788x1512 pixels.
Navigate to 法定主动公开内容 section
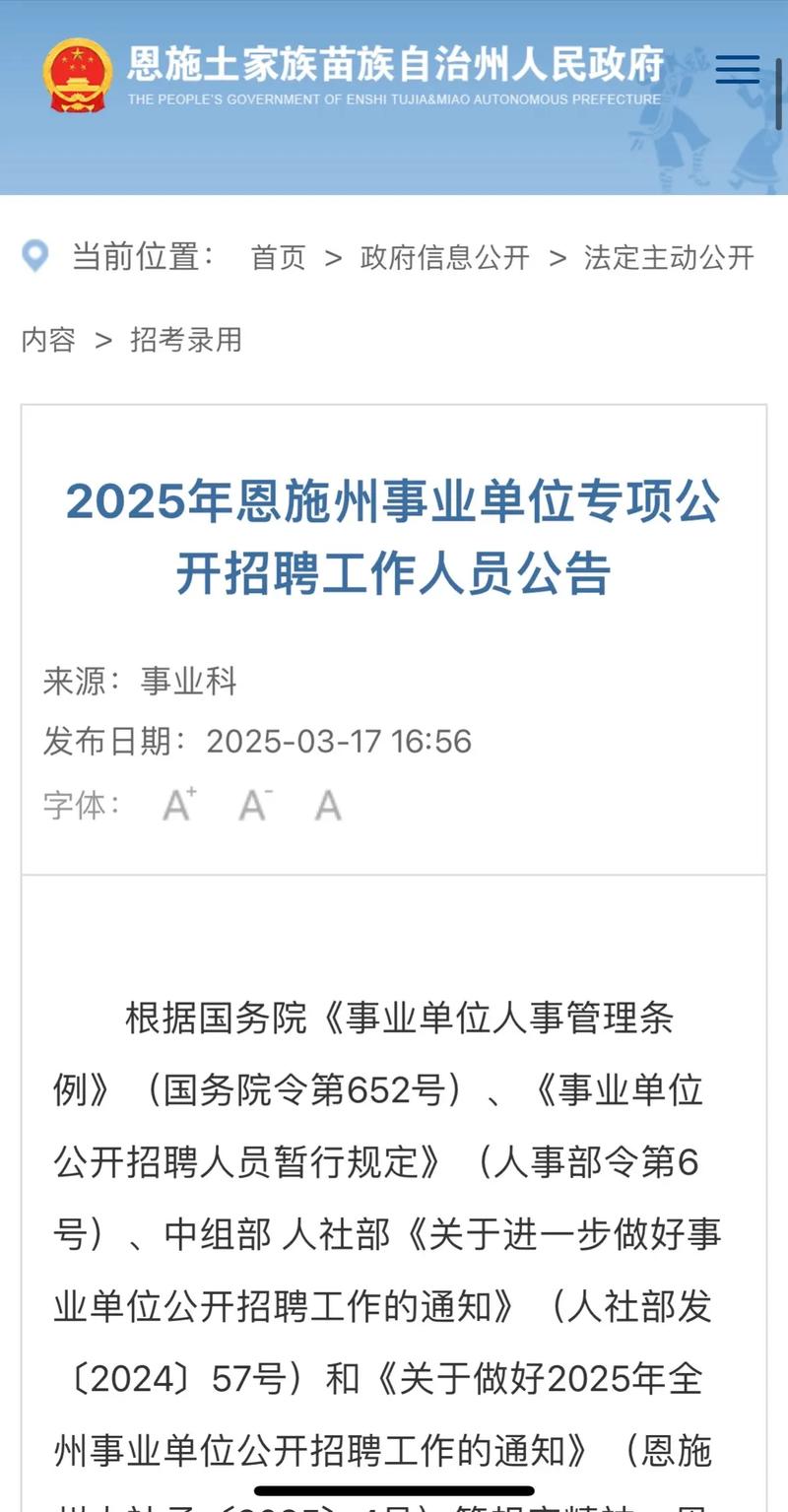tap(670, 257)
